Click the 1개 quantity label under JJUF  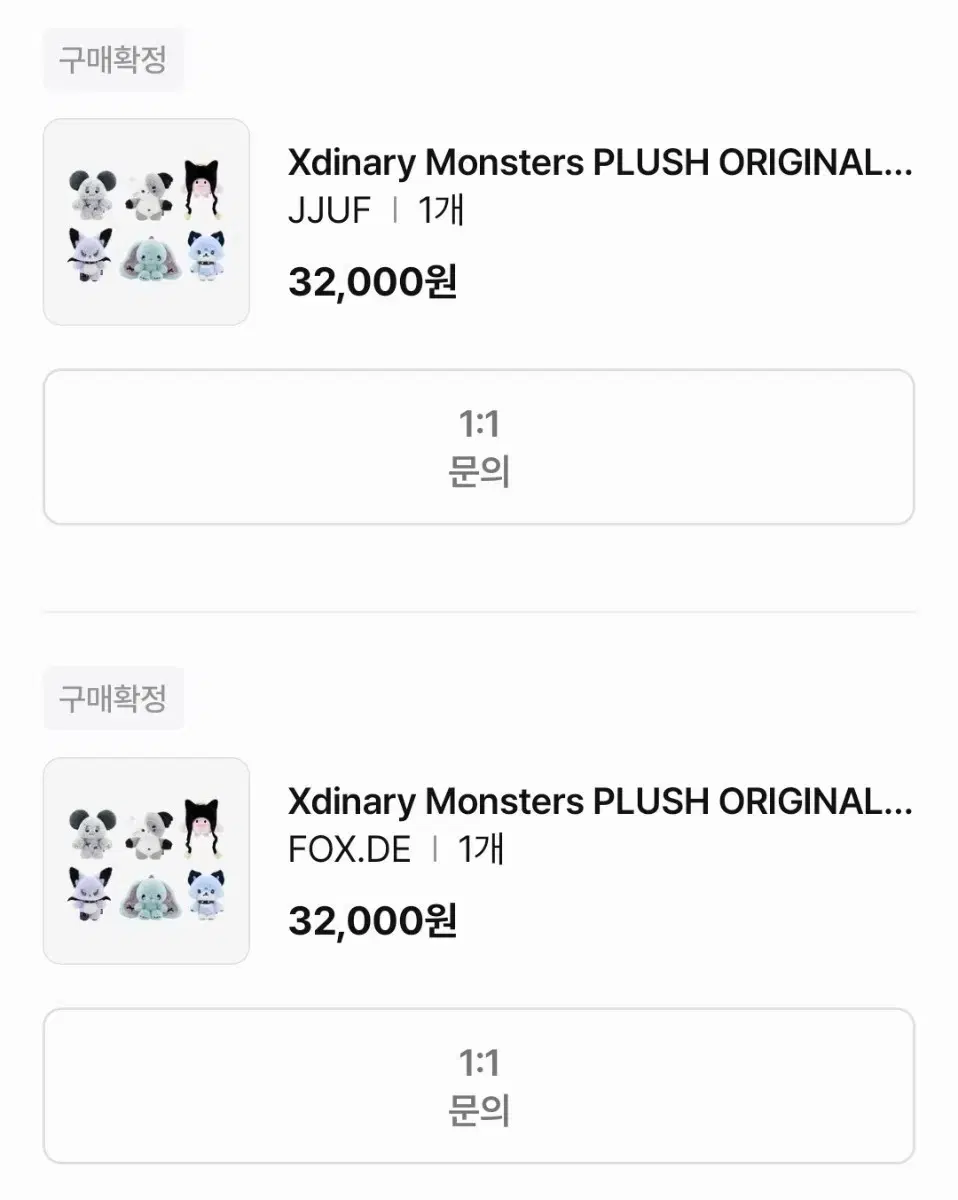click(x=437, y=211)
